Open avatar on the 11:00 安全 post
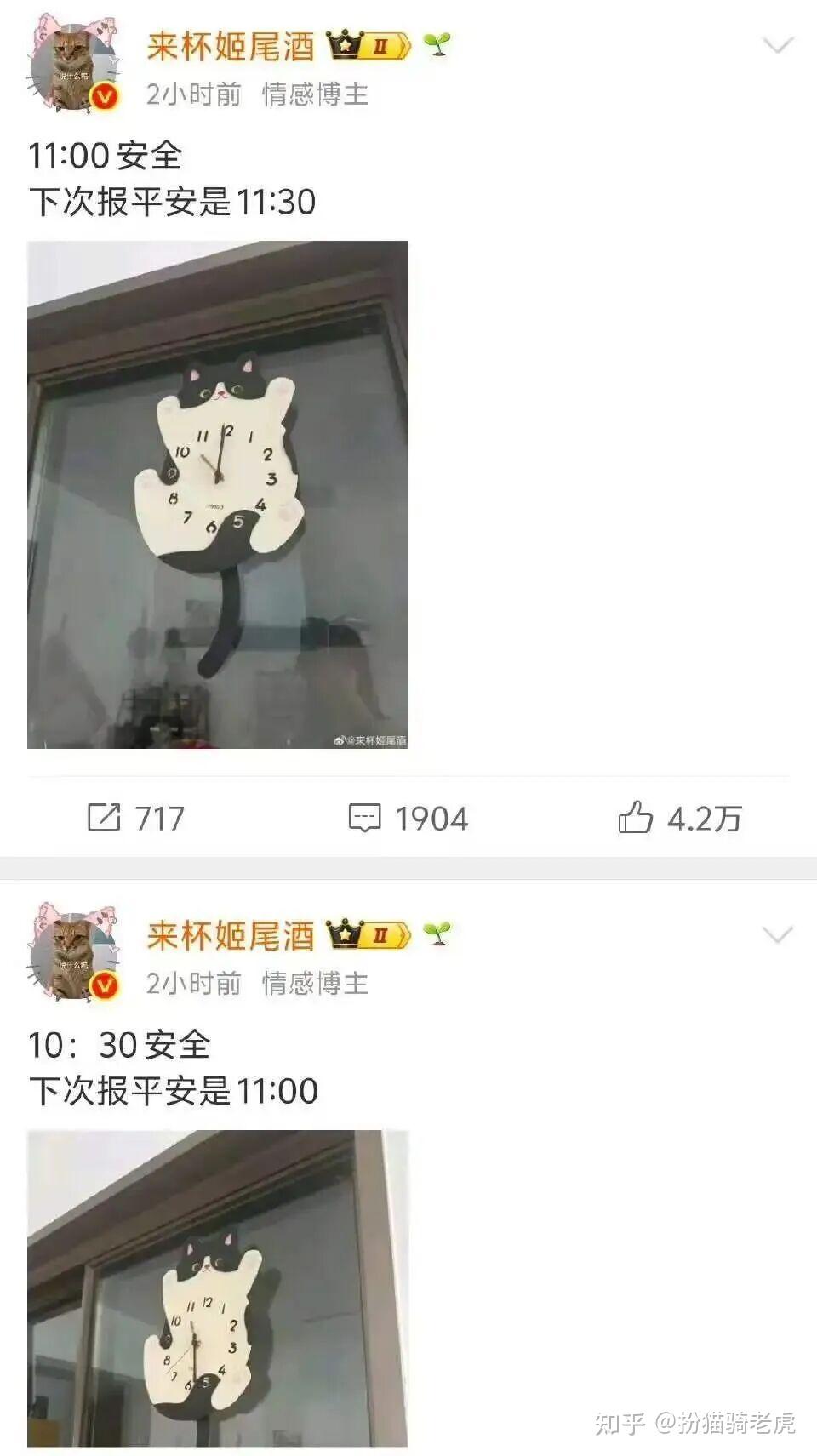The image size is (817, 1456). tap(74, 67)
